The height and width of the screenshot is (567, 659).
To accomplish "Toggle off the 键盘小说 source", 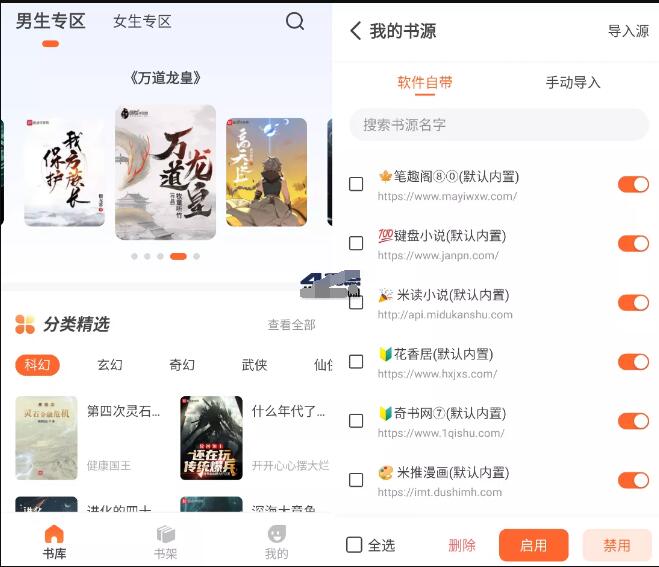I will [633, 243].
